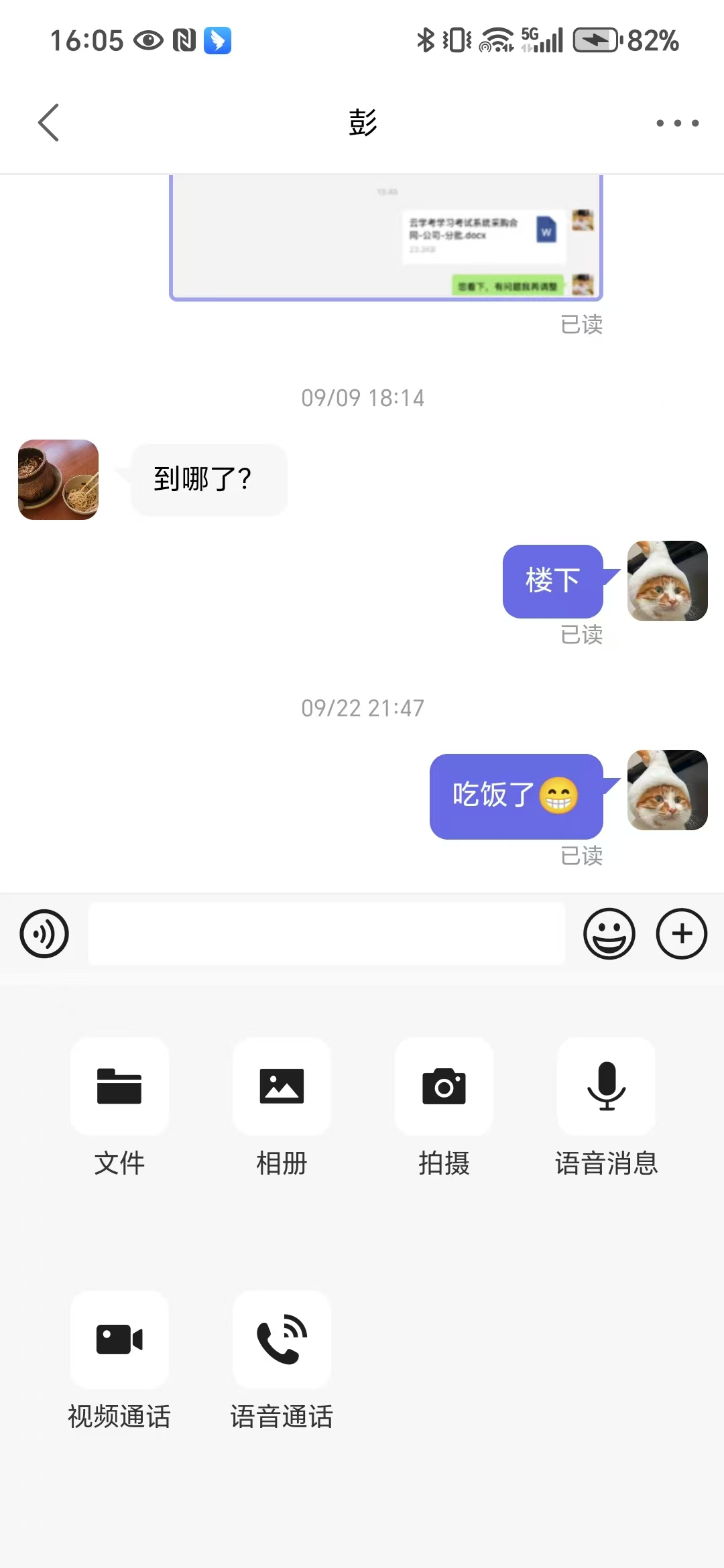Go back from chat with 彭

tap(48, 123)
